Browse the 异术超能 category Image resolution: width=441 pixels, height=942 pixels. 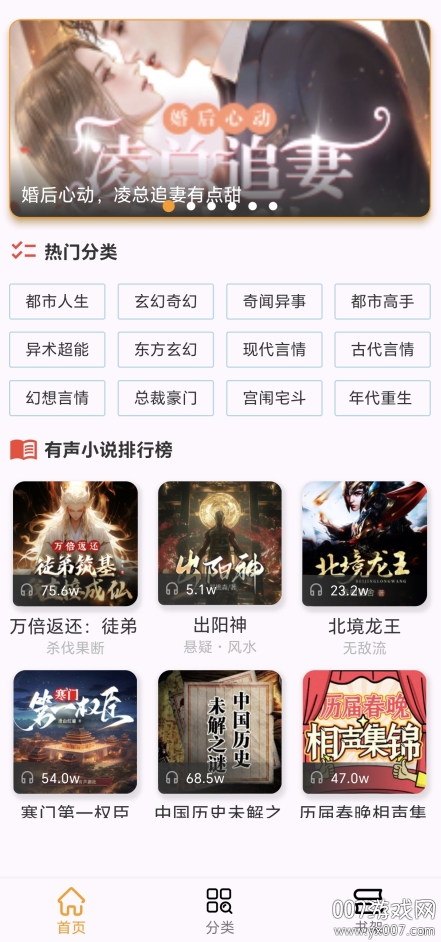[57, 350]
